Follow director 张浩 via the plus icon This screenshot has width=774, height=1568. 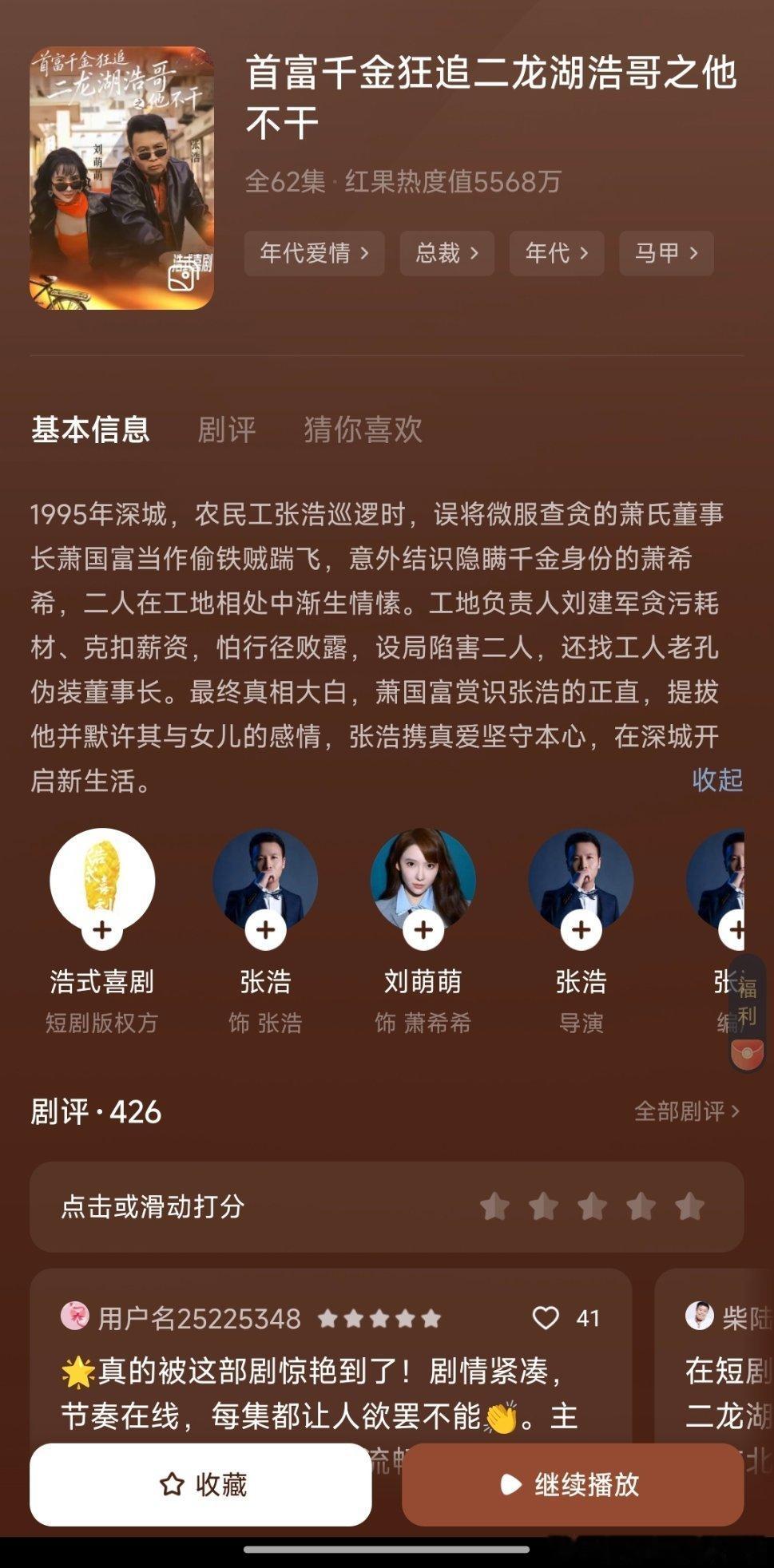click(x=581, y=929)
